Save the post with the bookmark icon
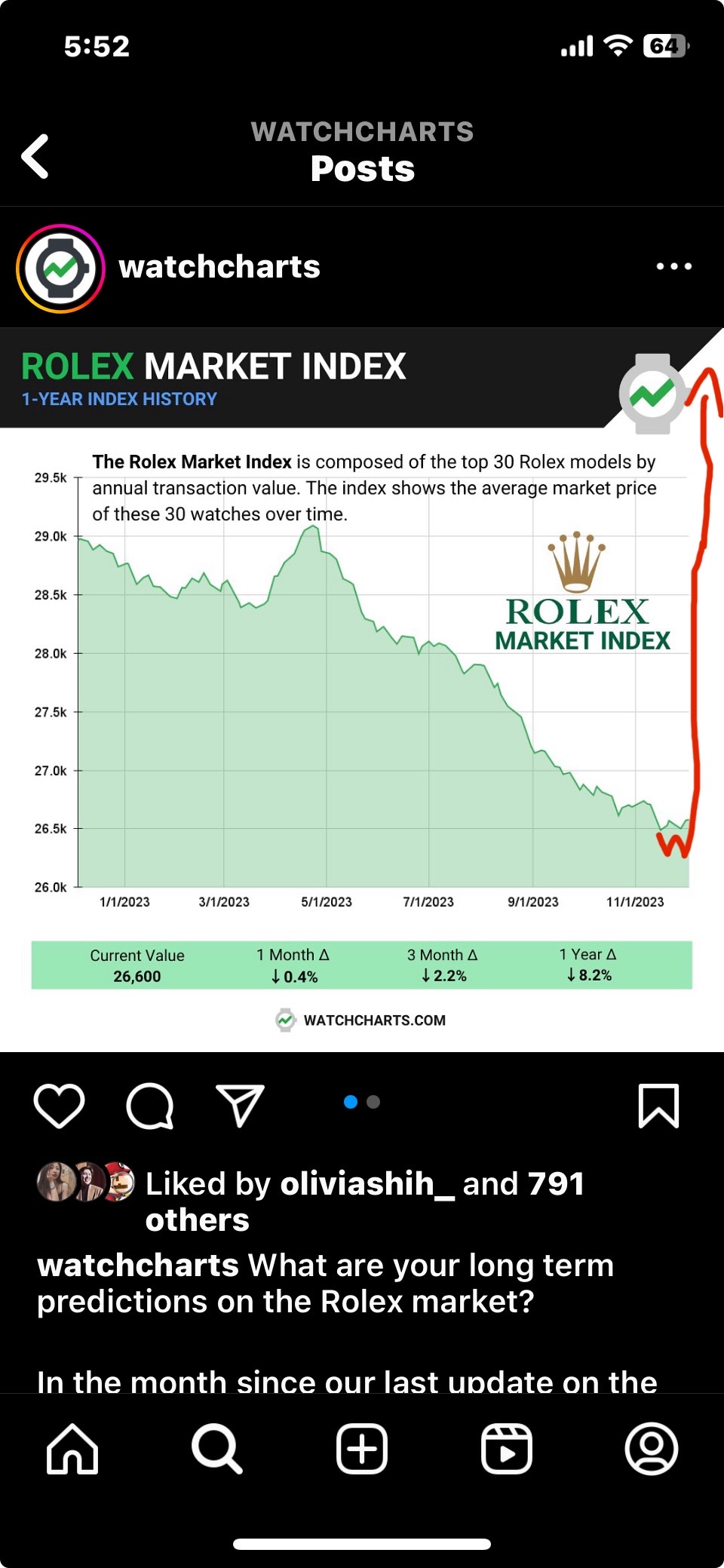Screen dimensions: 724x1568 [x=659, y=1106]
